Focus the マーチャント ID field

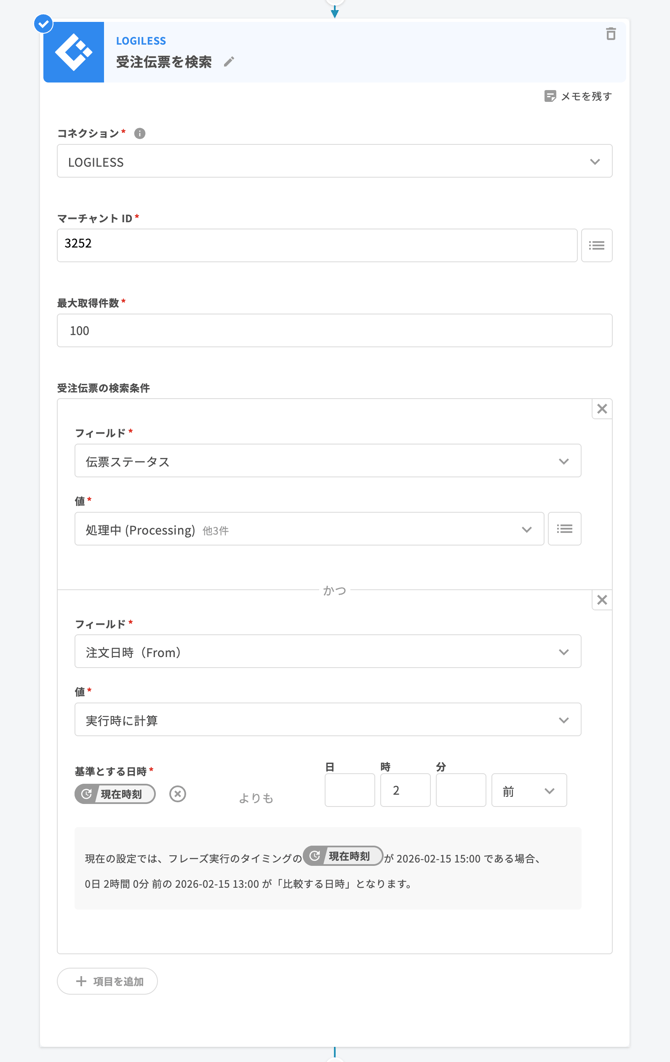click(316, 245)
